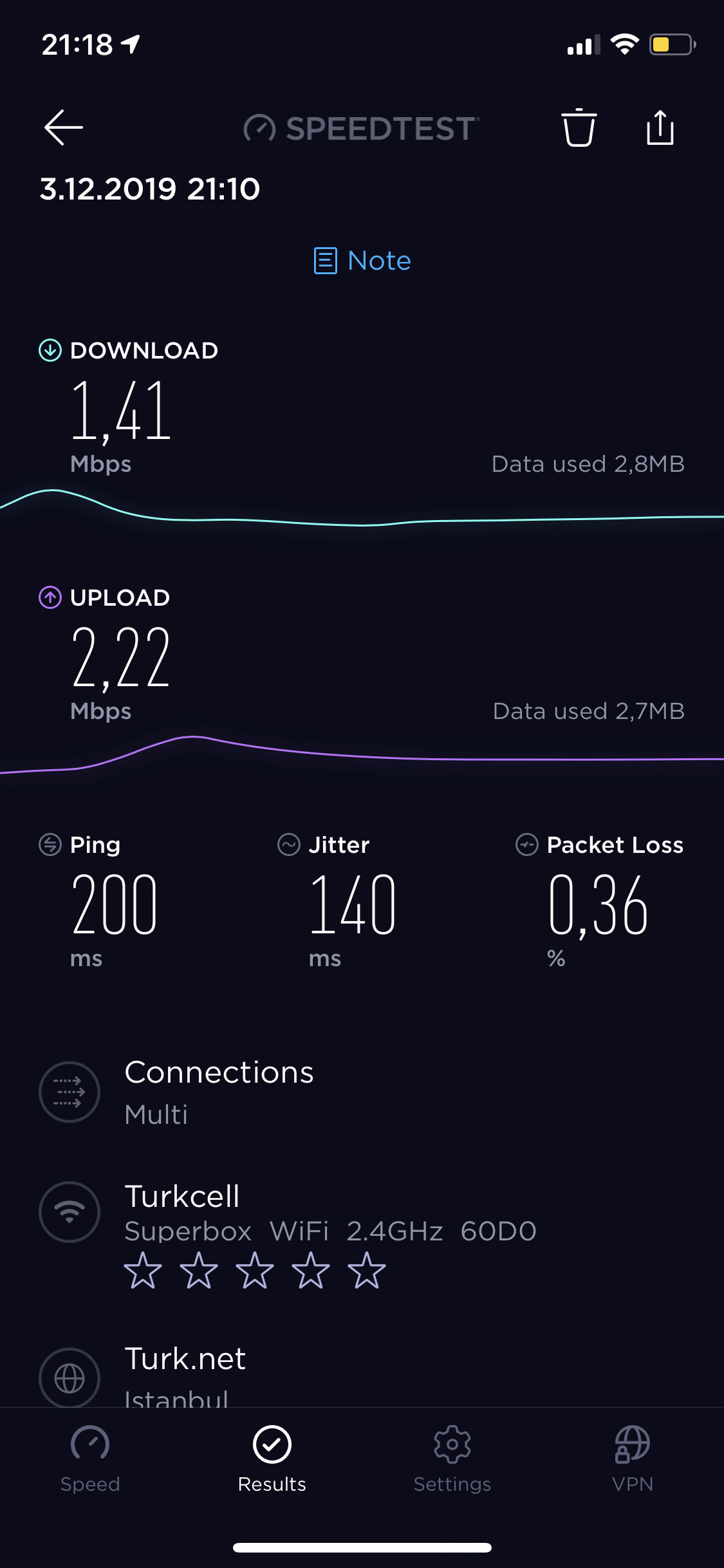Switch to the Speed tab
Image resolution: width=724 pixels, height=1568 pixels.
coord(90,1459)
